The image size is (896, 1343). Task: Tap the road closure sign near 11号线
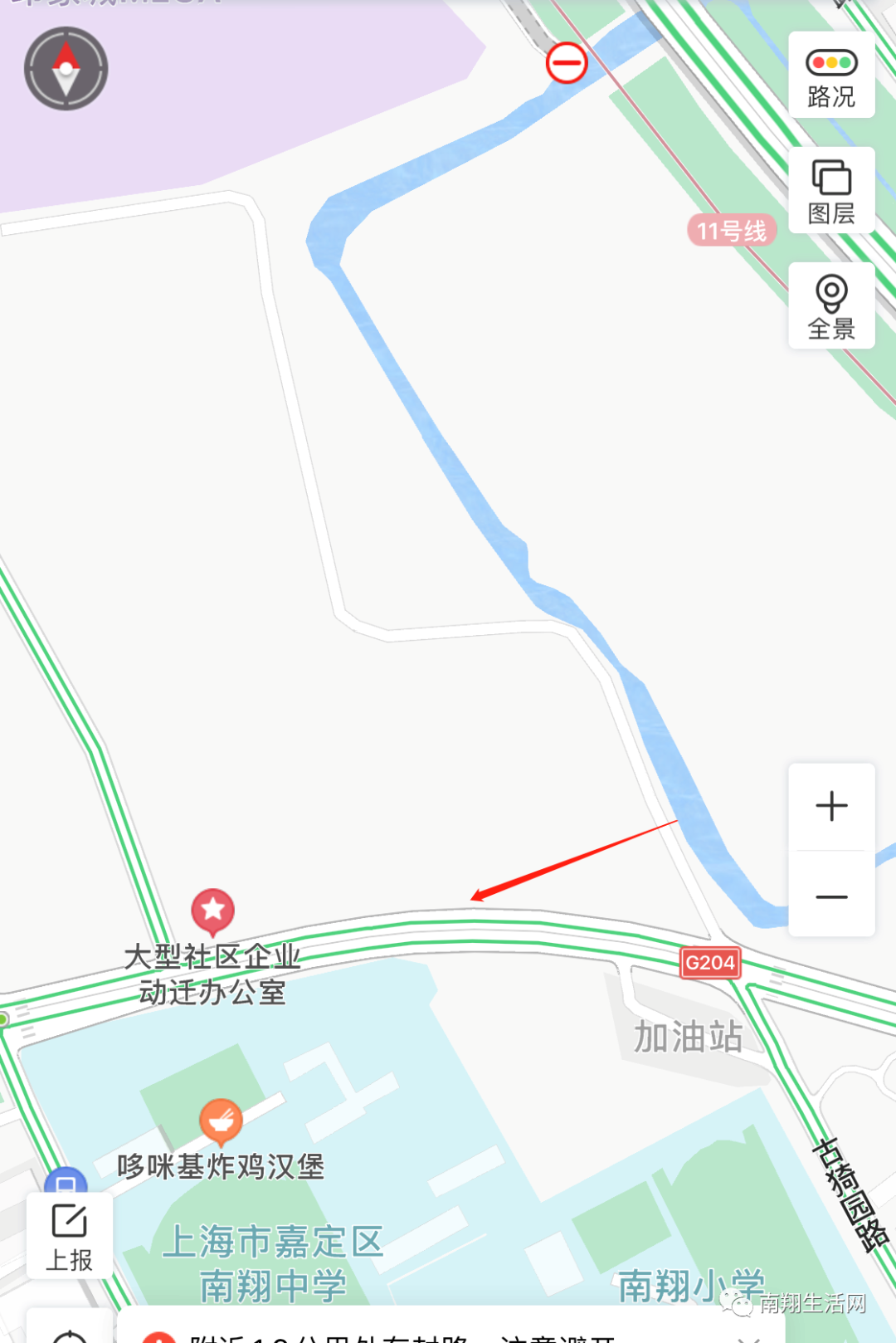pyautogui.click(x=567, y=63)
